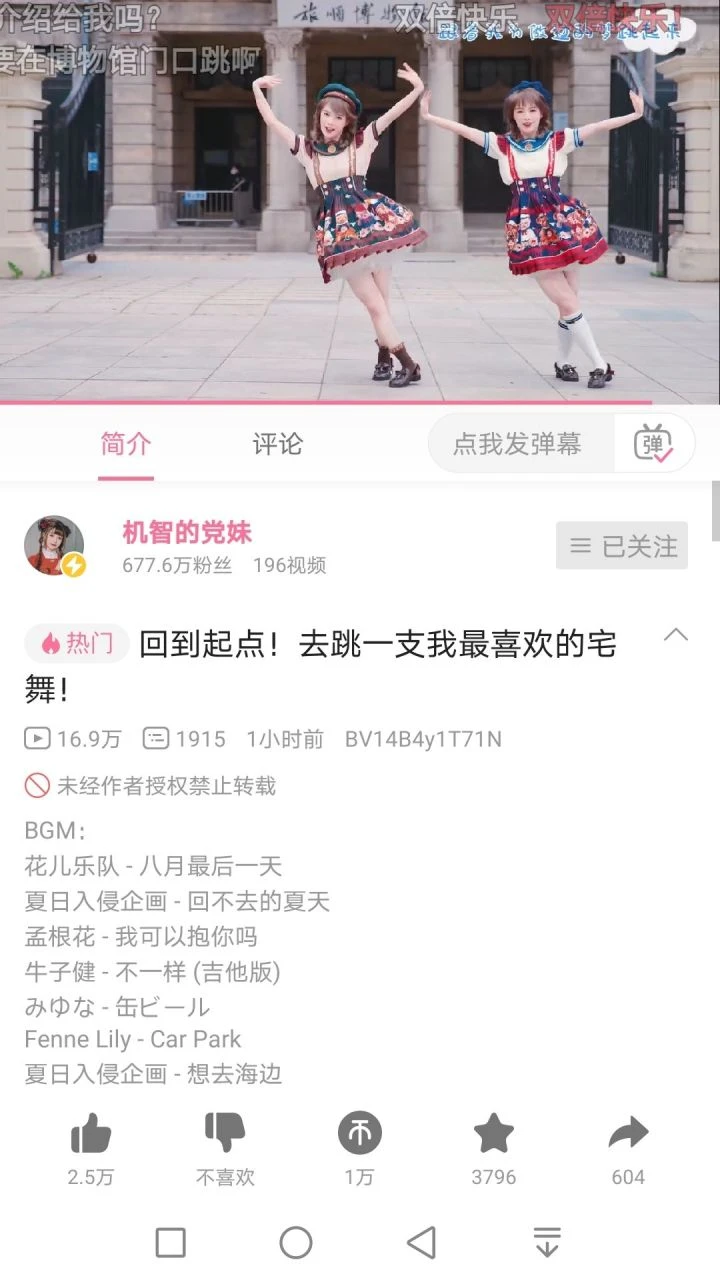Add video to favorites star
This screenshot has height=1280, width=720.
pyautogui.click(x=493, y=1134)
